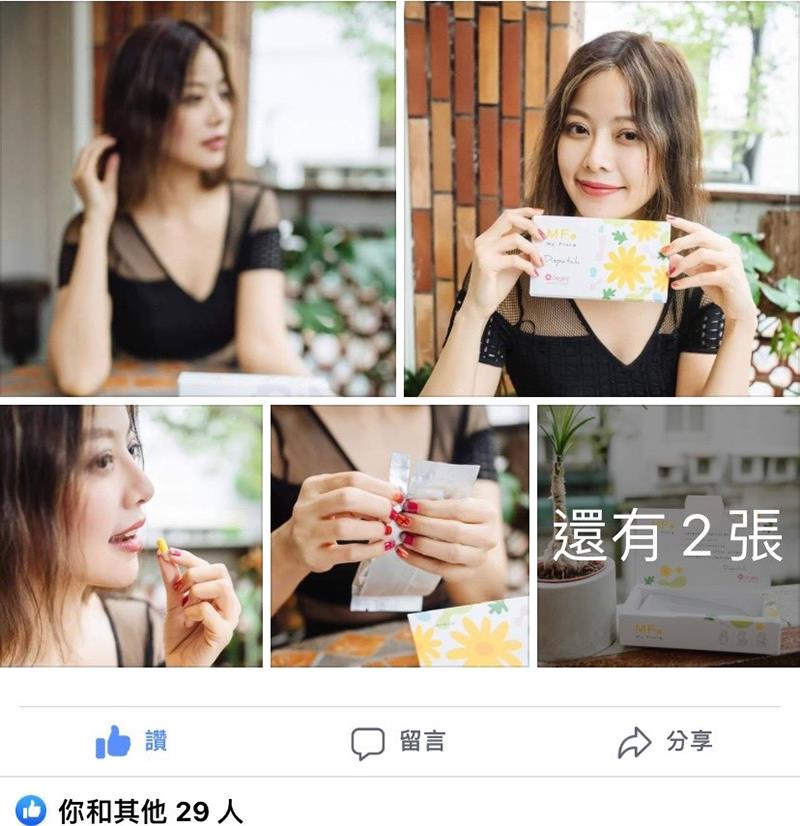This screenshot has width=800, height=826.
Task: Open 留言 to write a comment
Action: (x=398, y=741)
